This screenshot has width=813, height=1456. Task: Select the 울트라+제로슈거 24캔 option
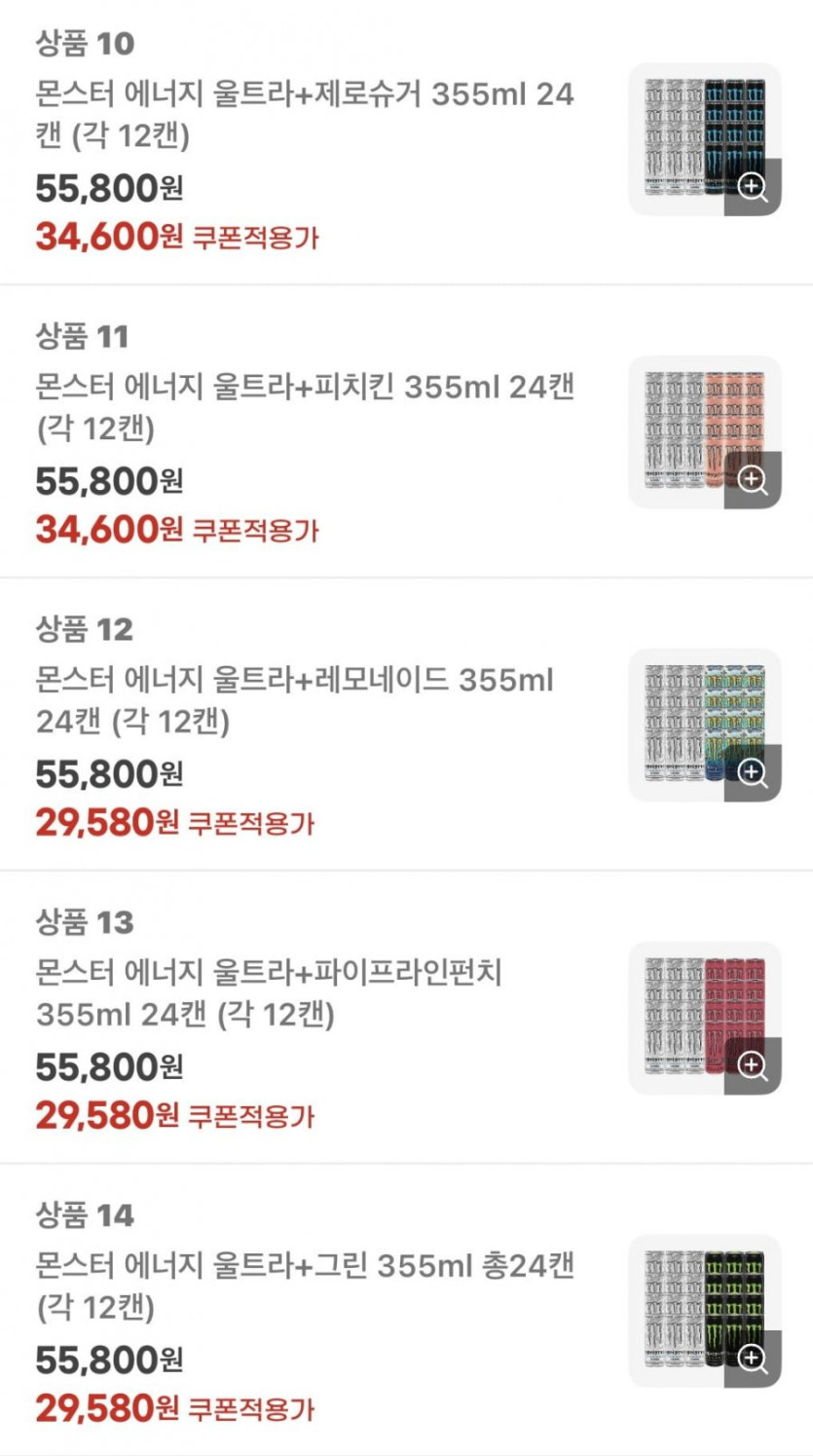pyautogui.click(x=304, y=115)
